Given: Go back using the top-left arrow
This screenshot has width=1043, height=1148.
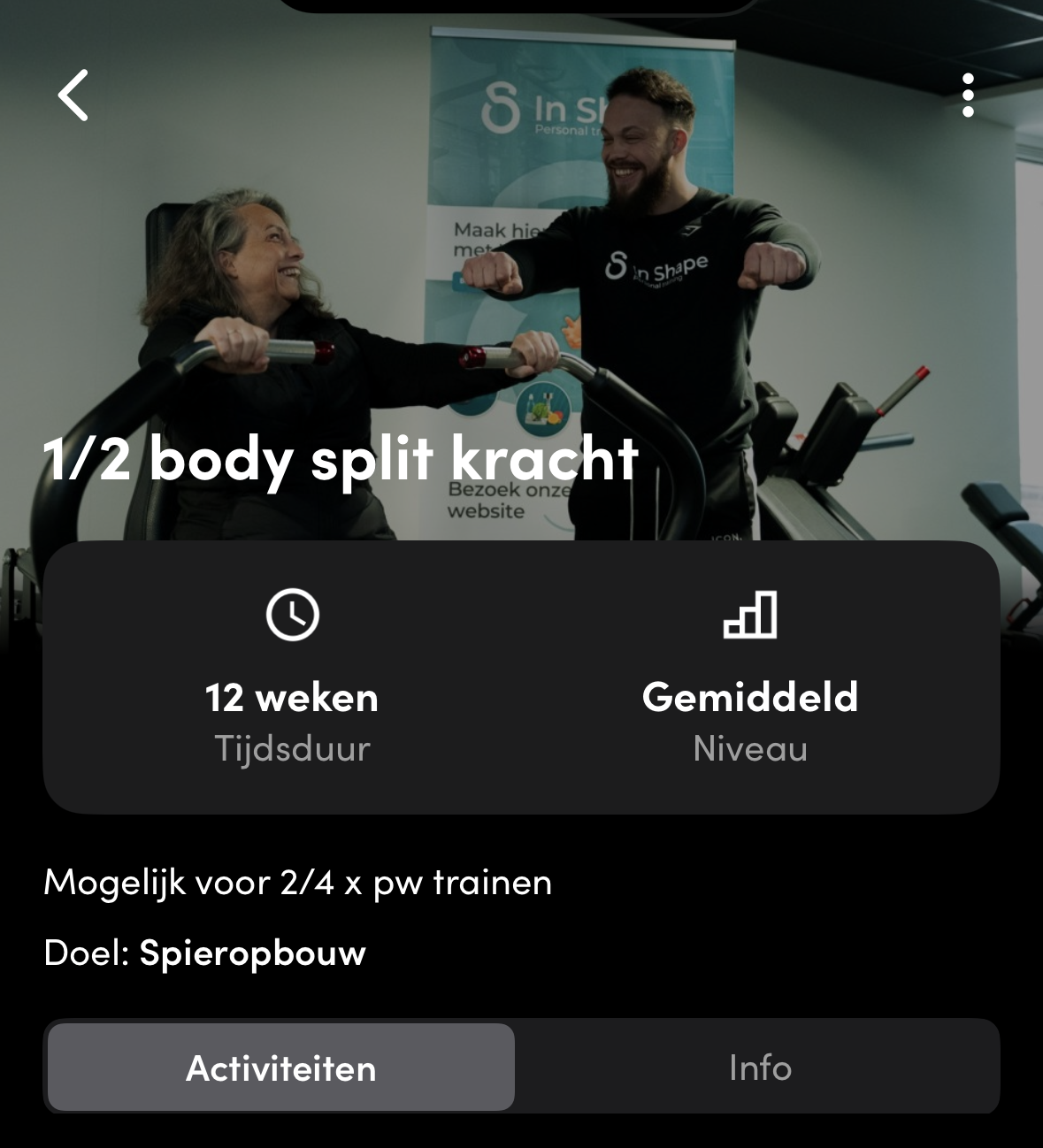Looking at the screenshot, I should [73, 95].
